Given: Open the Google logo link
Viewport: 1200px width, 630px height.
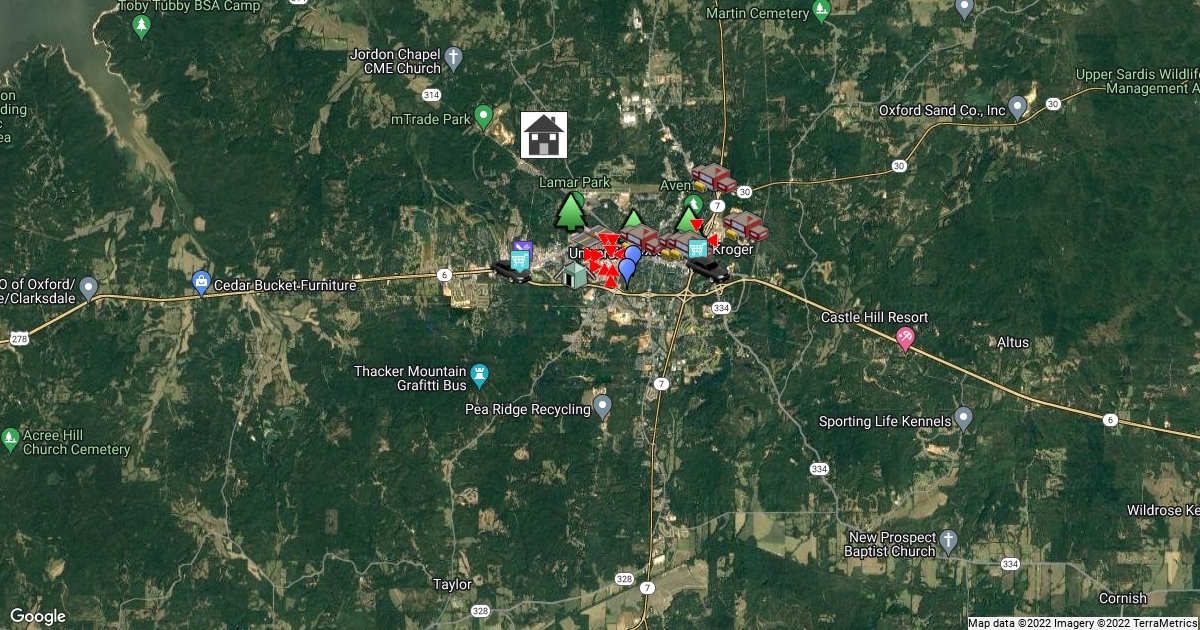Looking at the screenshot, I should tap(38, 616).
